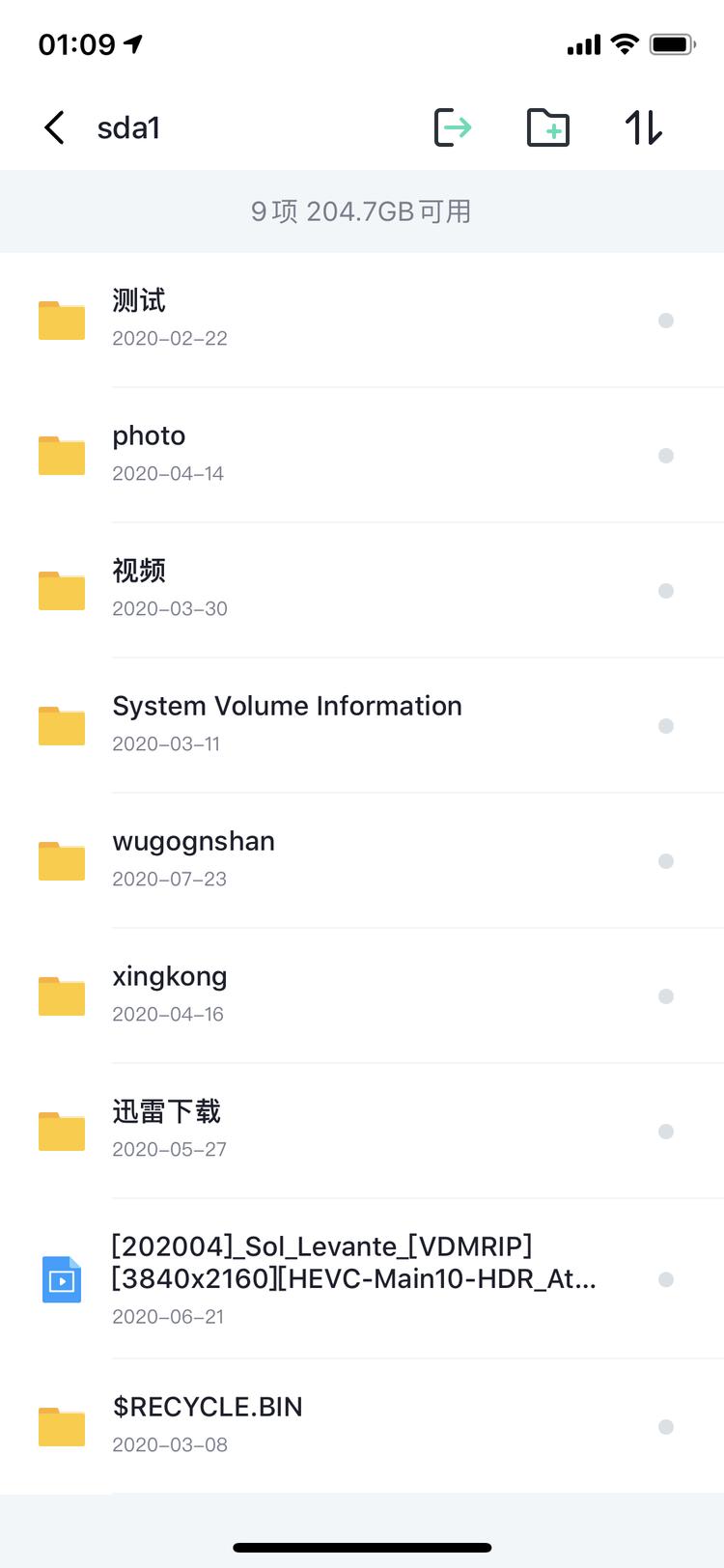Select the circle next to the photo folder

coord(666,455)
